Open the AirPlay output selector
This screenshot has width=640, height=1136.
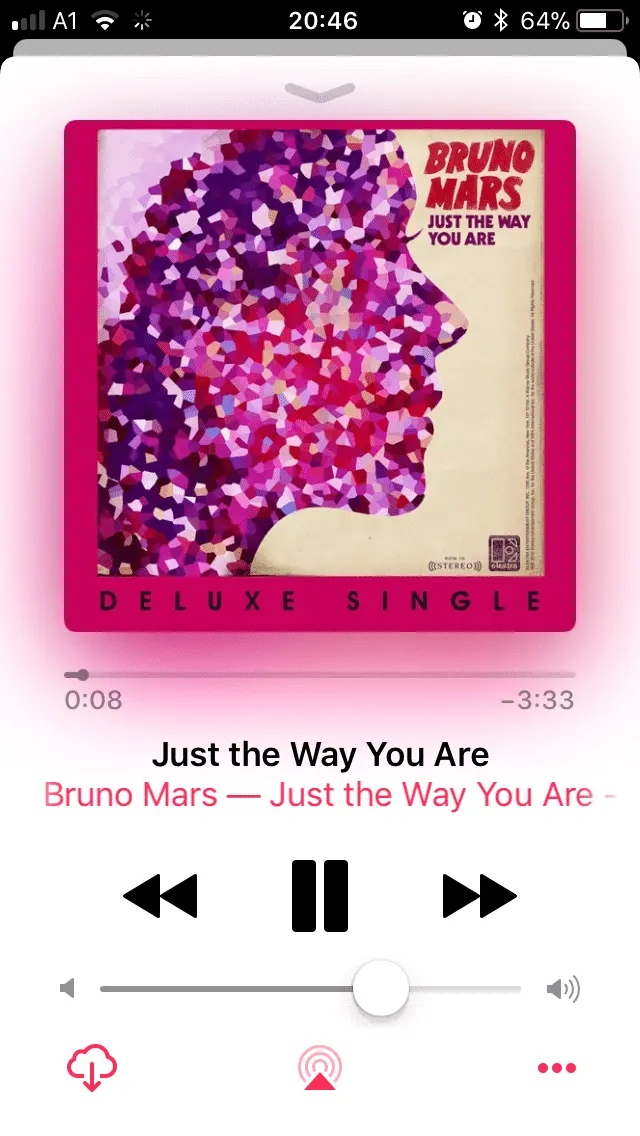pos(320,1068)
